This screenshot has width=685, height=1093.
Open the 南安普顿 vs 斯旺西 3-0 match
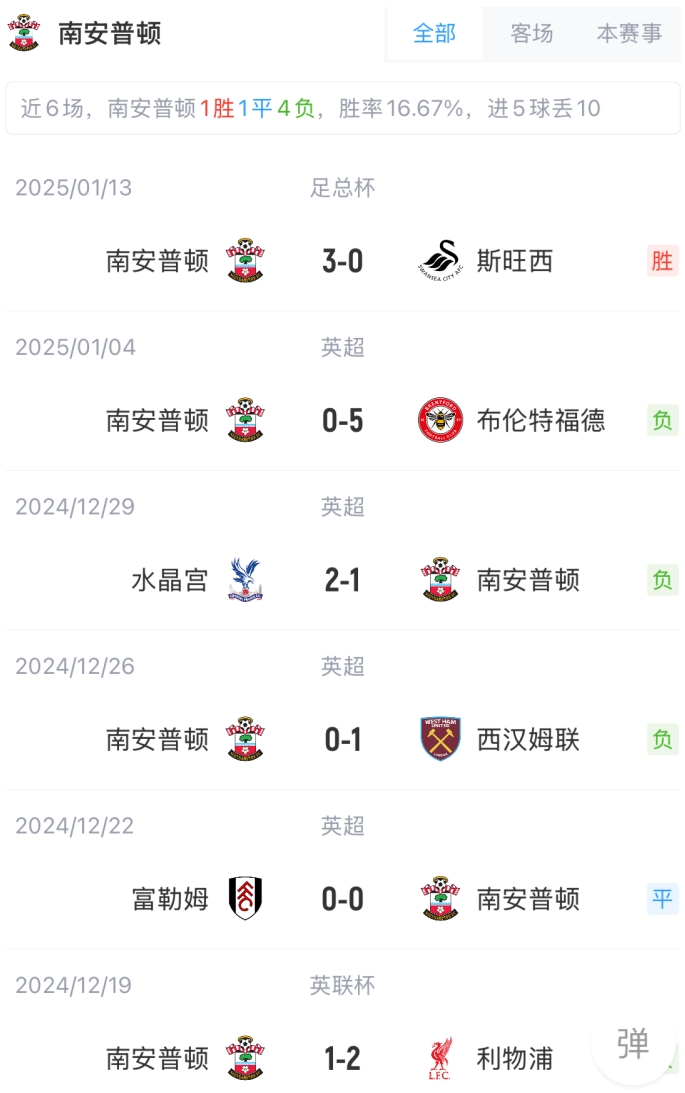(x=342, y=262)
